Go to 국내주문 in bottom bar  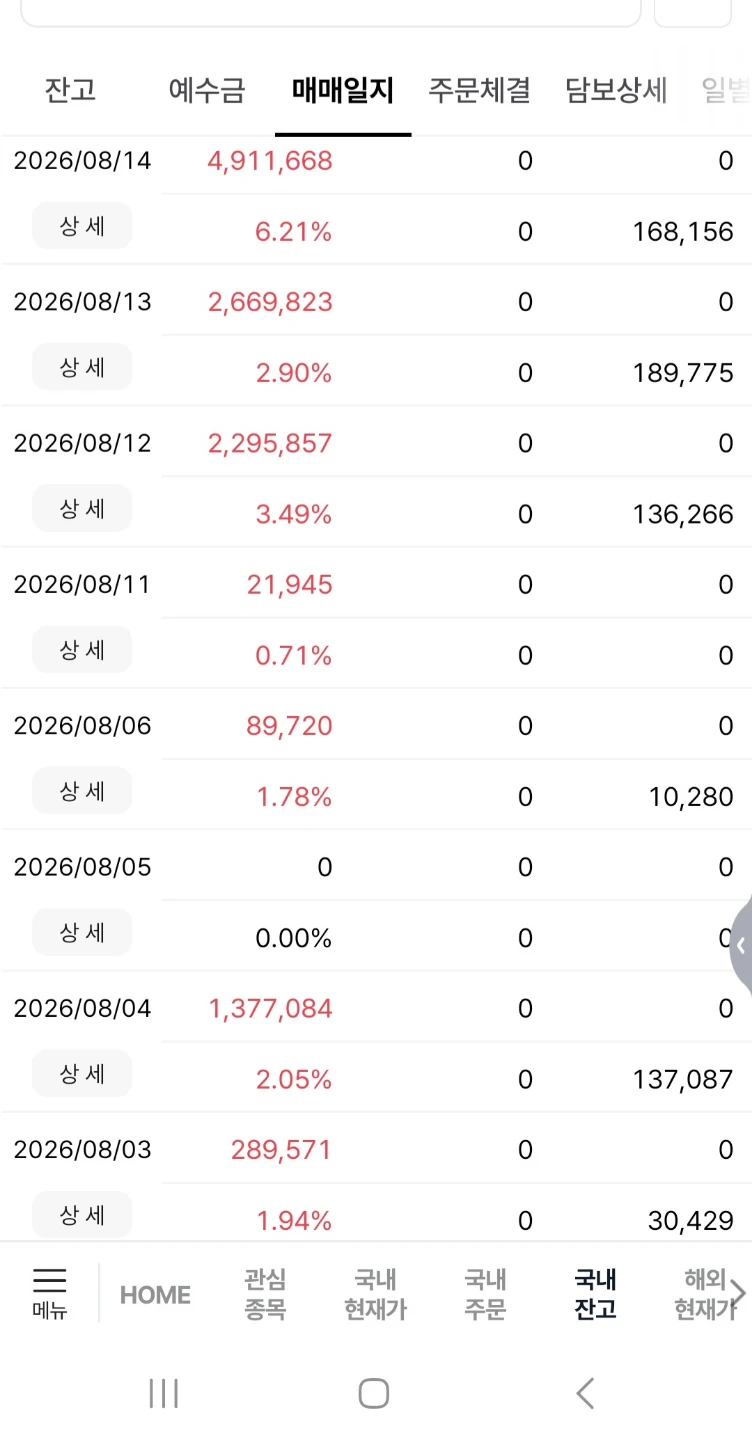tap(485, 1294)
